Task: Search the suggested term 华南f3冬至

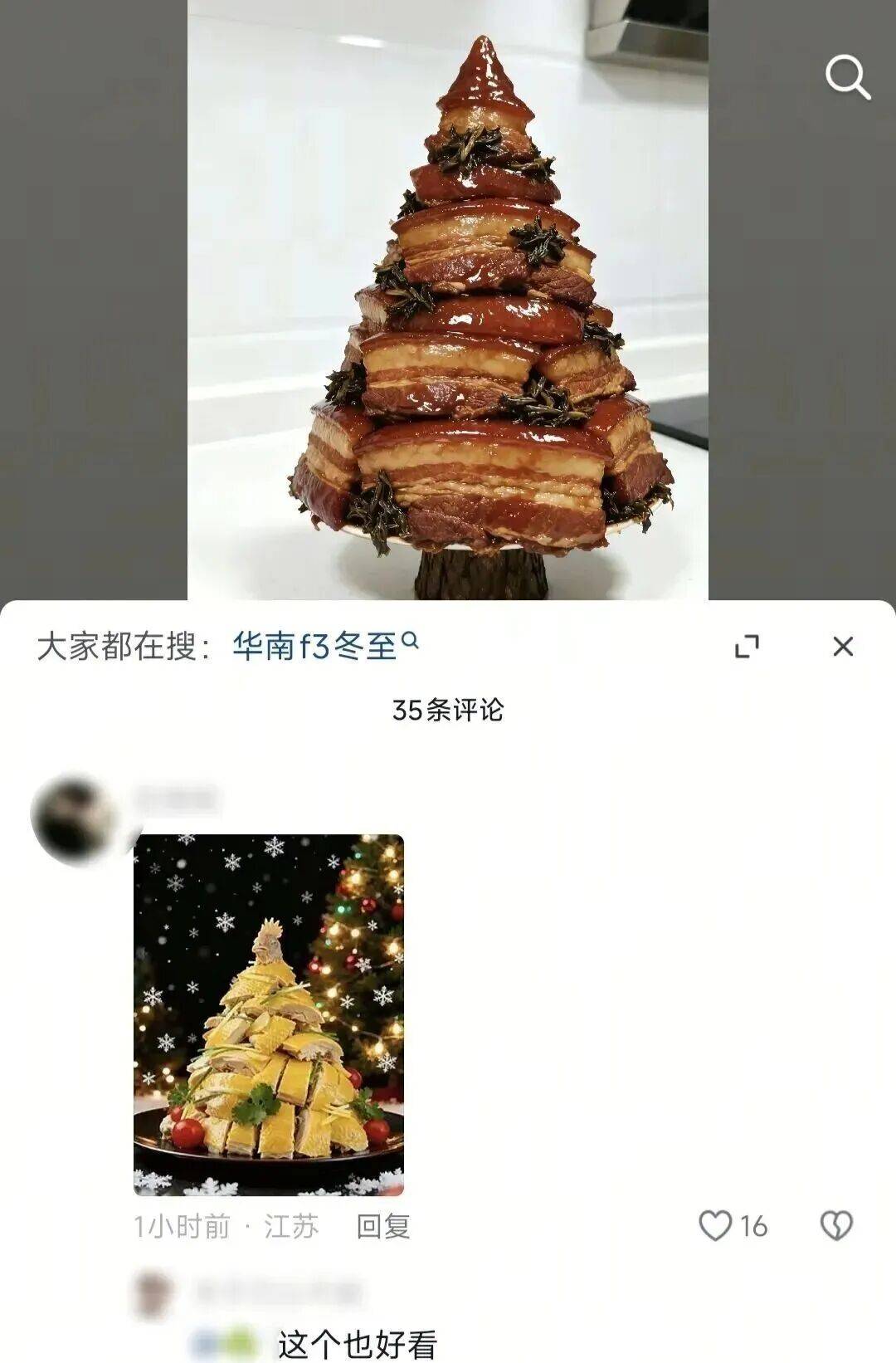Action: tap(324, 646)
